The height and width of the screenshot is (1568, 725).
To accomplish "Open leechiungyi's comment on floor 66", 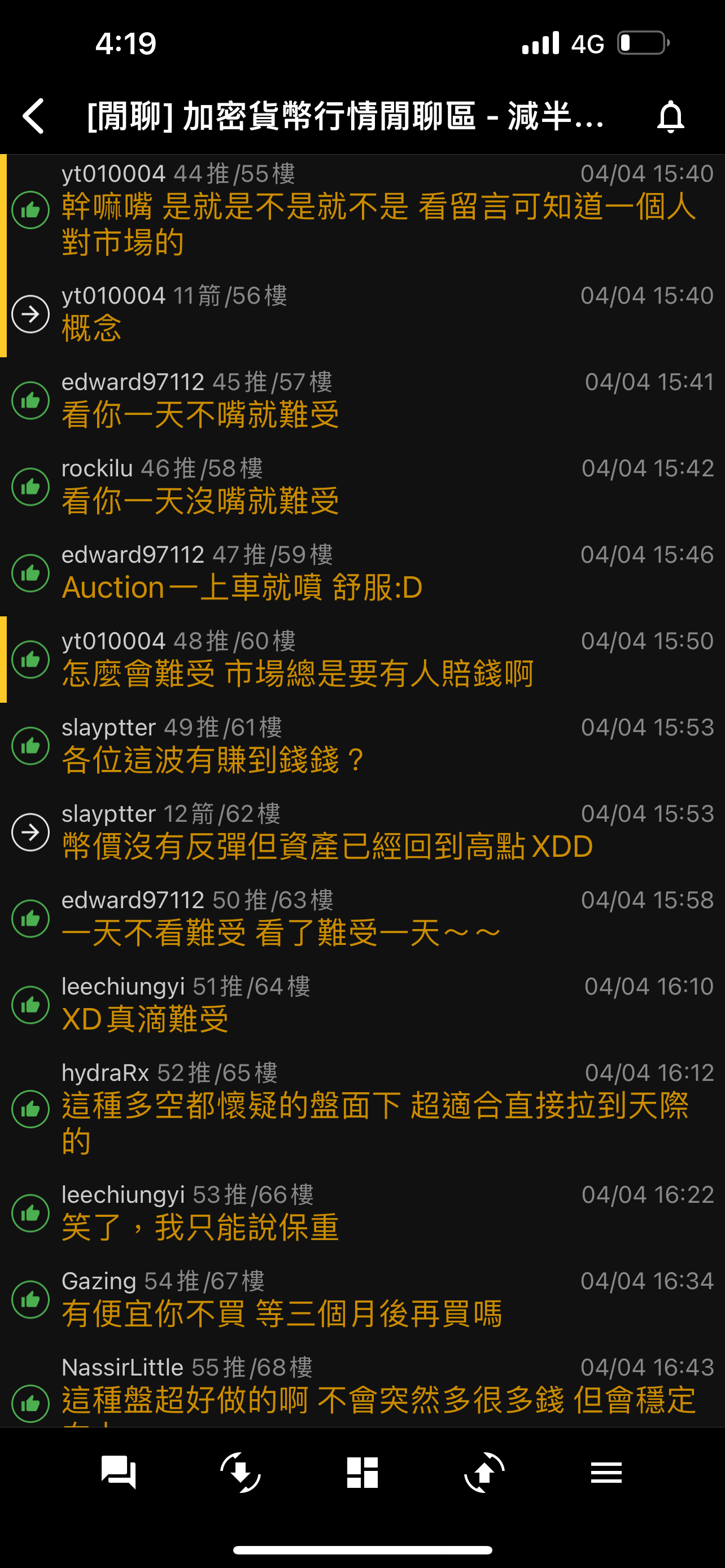I will 362,1212.
